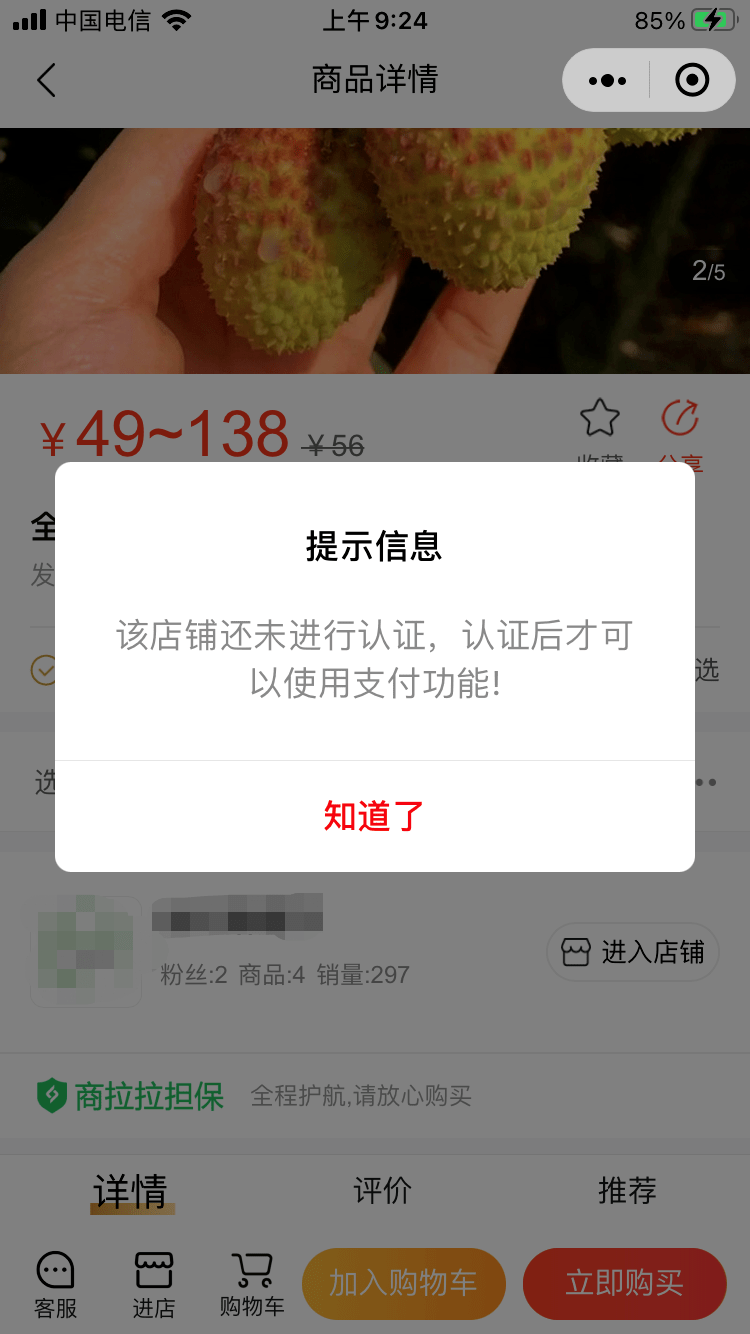Tap the back arrow to exit product details
The height and width of the screenshot is (1334, 750).
(45, 79)
